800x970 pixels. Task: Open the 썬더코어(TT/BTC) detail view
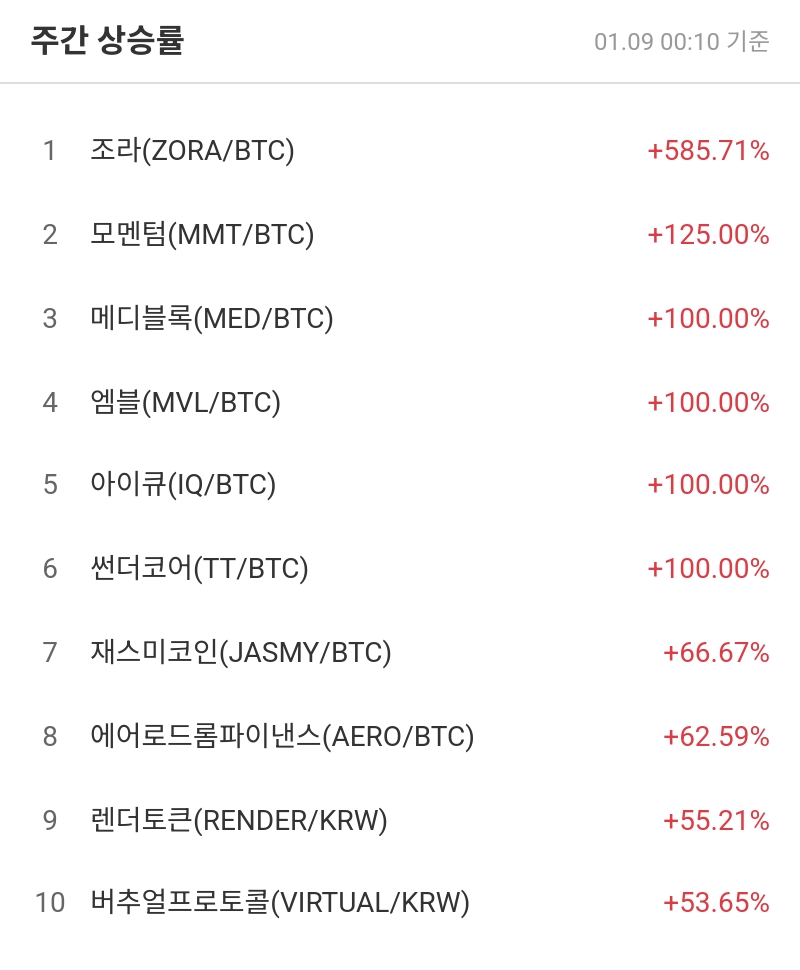point(200,569)
